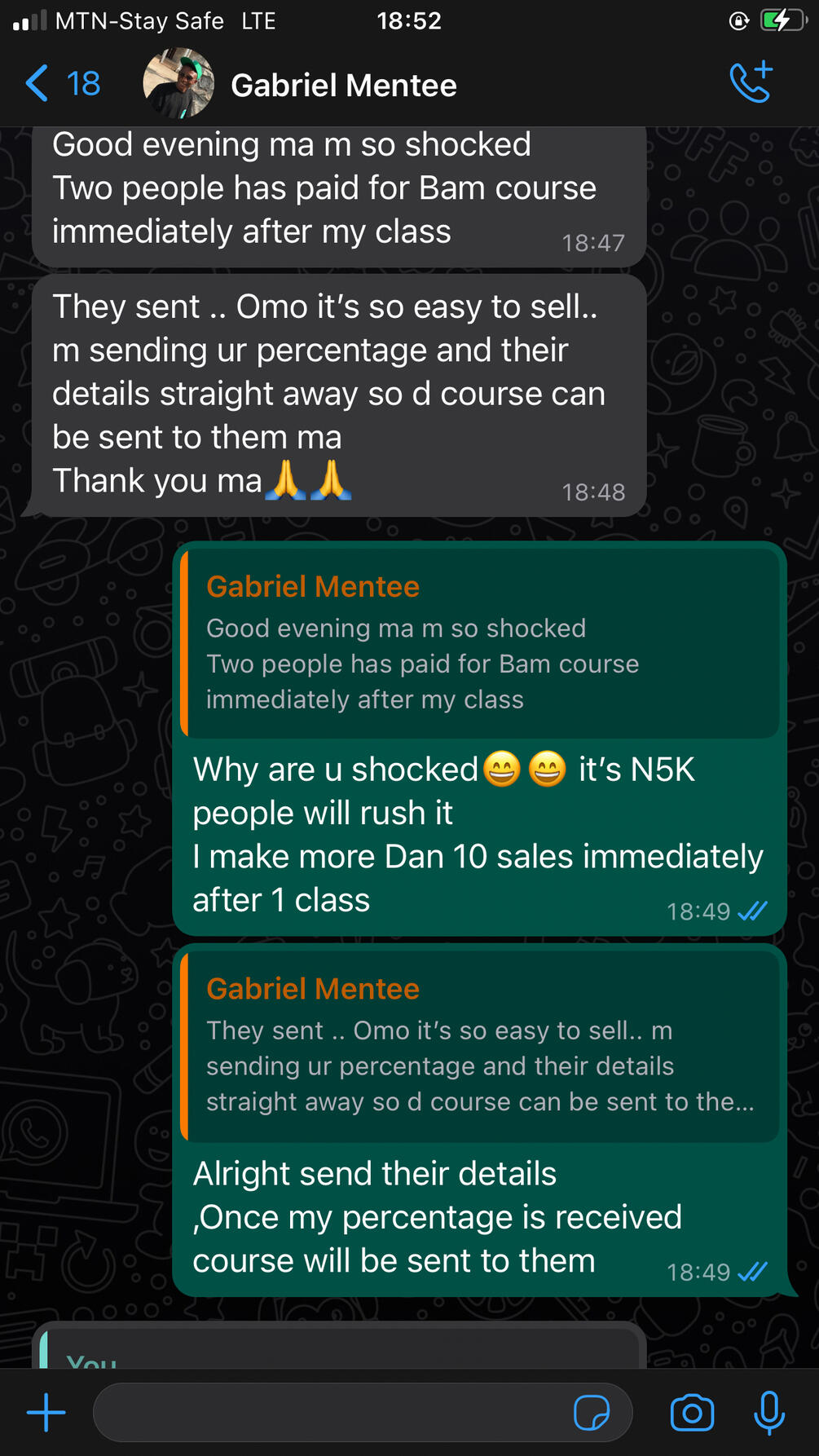Open Gabriel Mentee contact info
Viewport: 819px width, 1456px height.
point(343,86)
